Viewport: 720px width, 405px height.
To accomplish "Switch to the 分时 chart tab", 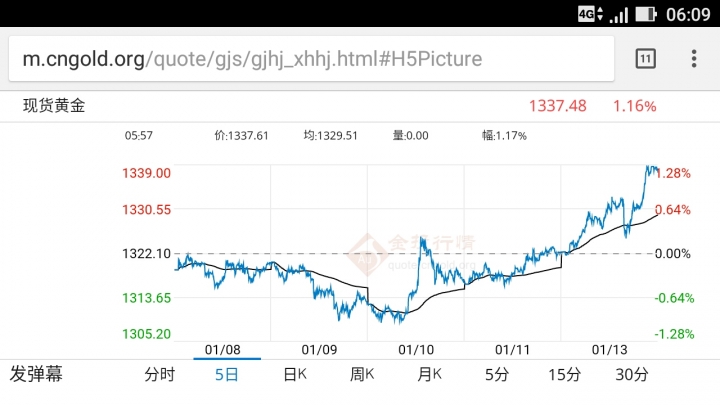I will coord(159,375).
